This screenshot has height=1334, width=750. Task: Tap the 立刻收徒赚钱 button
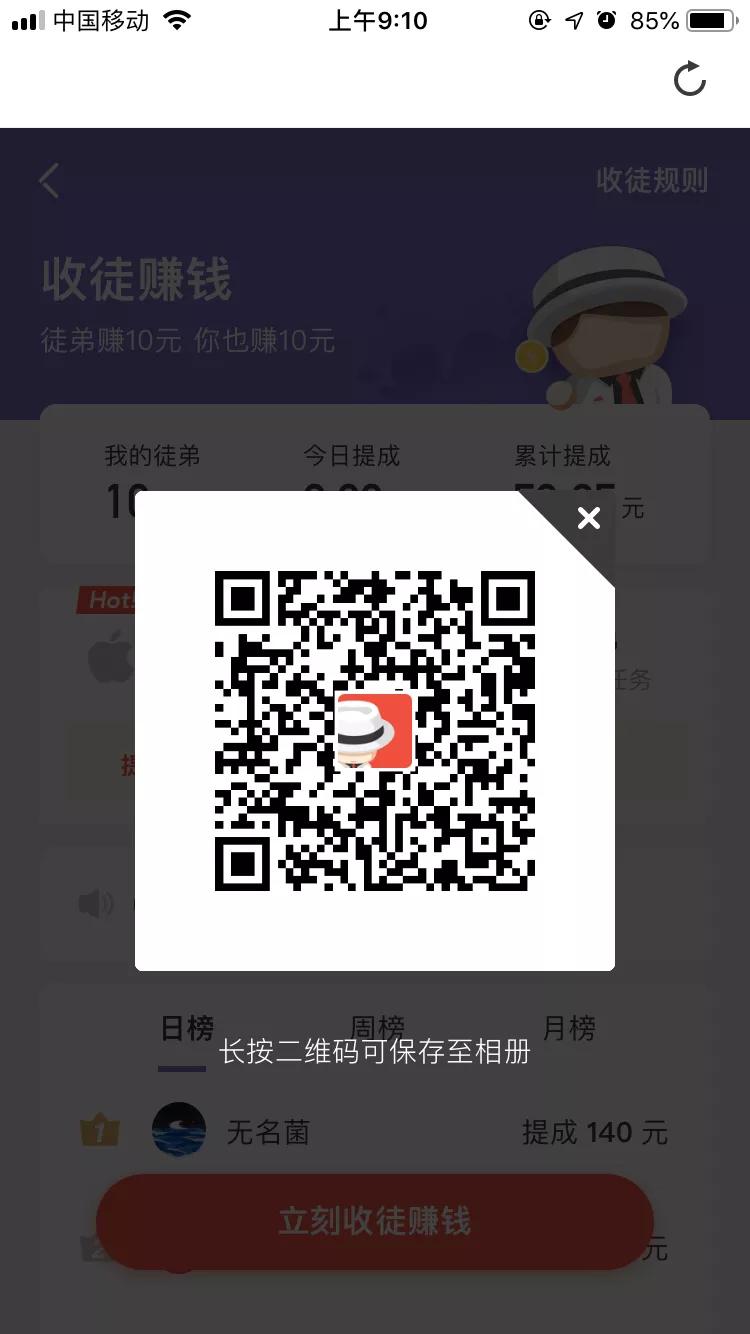coord(375,1222)
